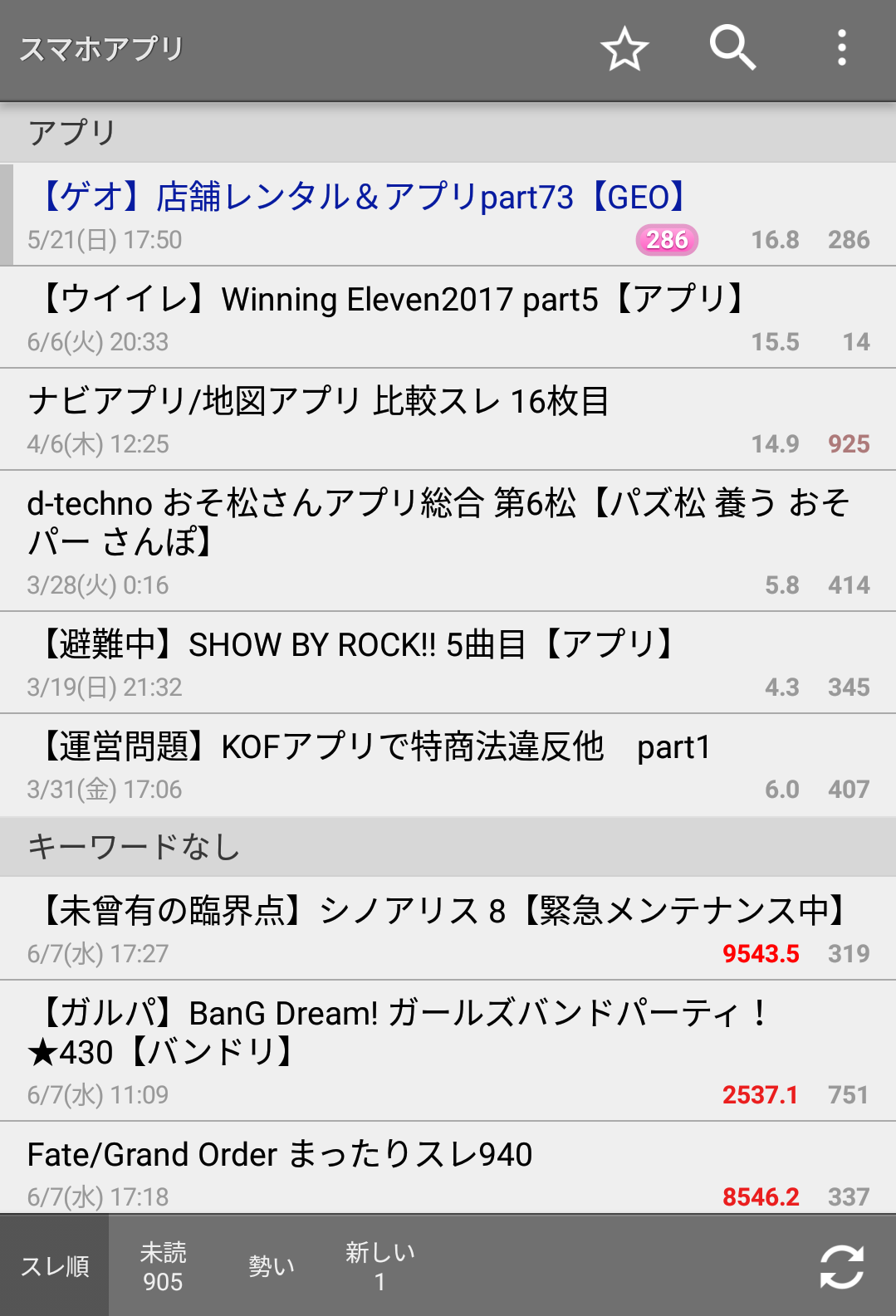896x1316 pixels.
Task: Open the overflow menu
Action: (x=841, y=48)
